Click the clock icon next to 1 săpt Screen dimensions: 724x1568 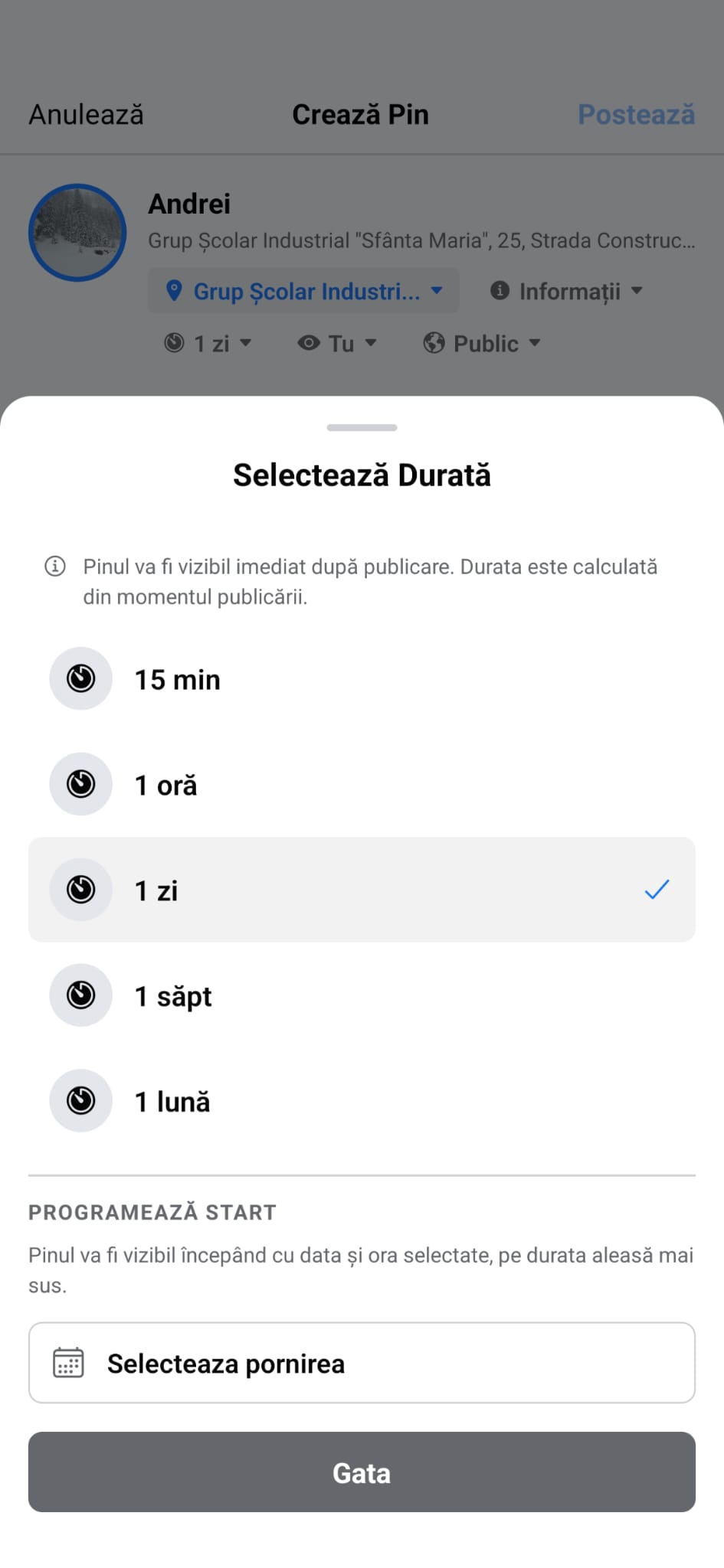click(x=80, y=995)
